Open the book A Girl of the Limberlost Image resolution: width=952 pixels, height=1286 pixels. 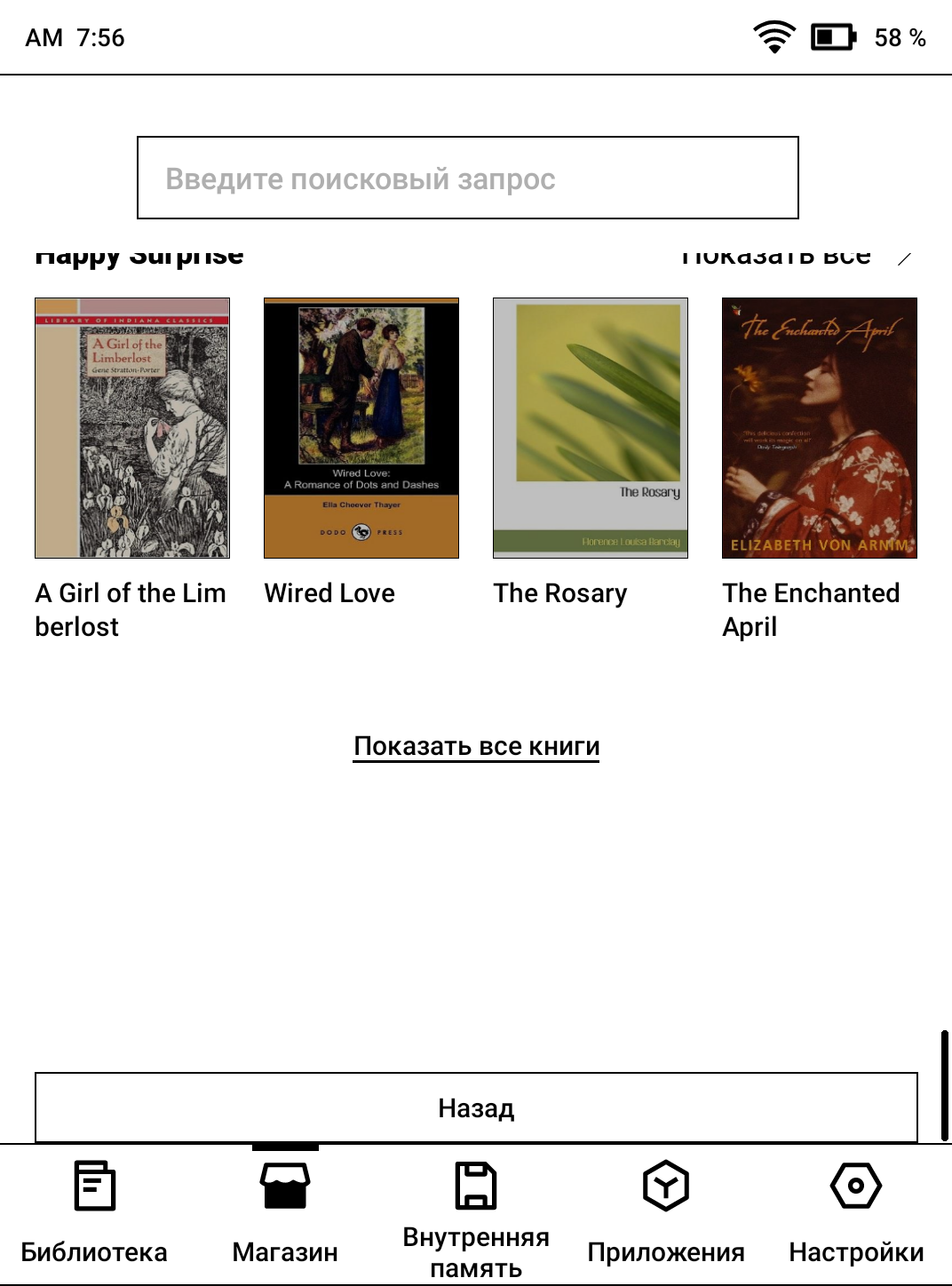[x=132, y=428]
